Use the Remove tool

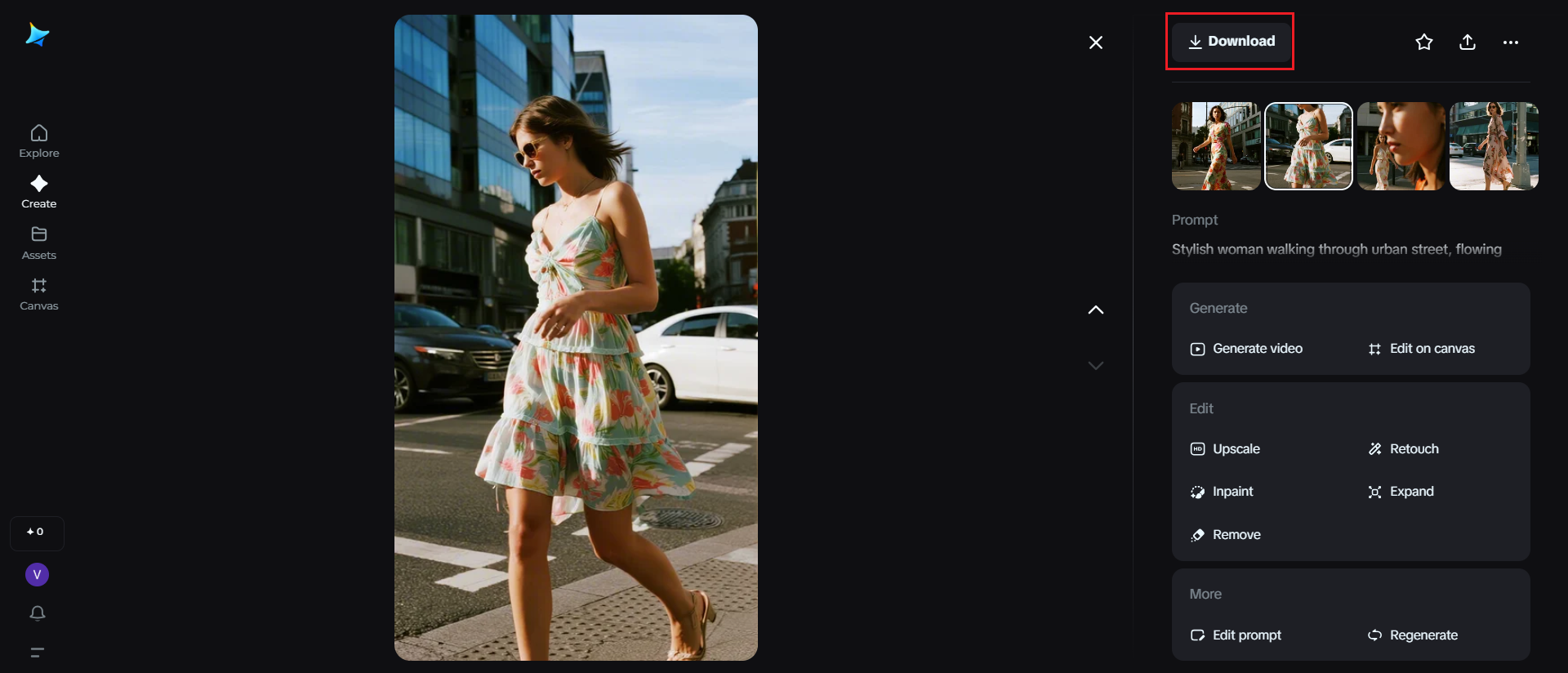coord(1225,535)
